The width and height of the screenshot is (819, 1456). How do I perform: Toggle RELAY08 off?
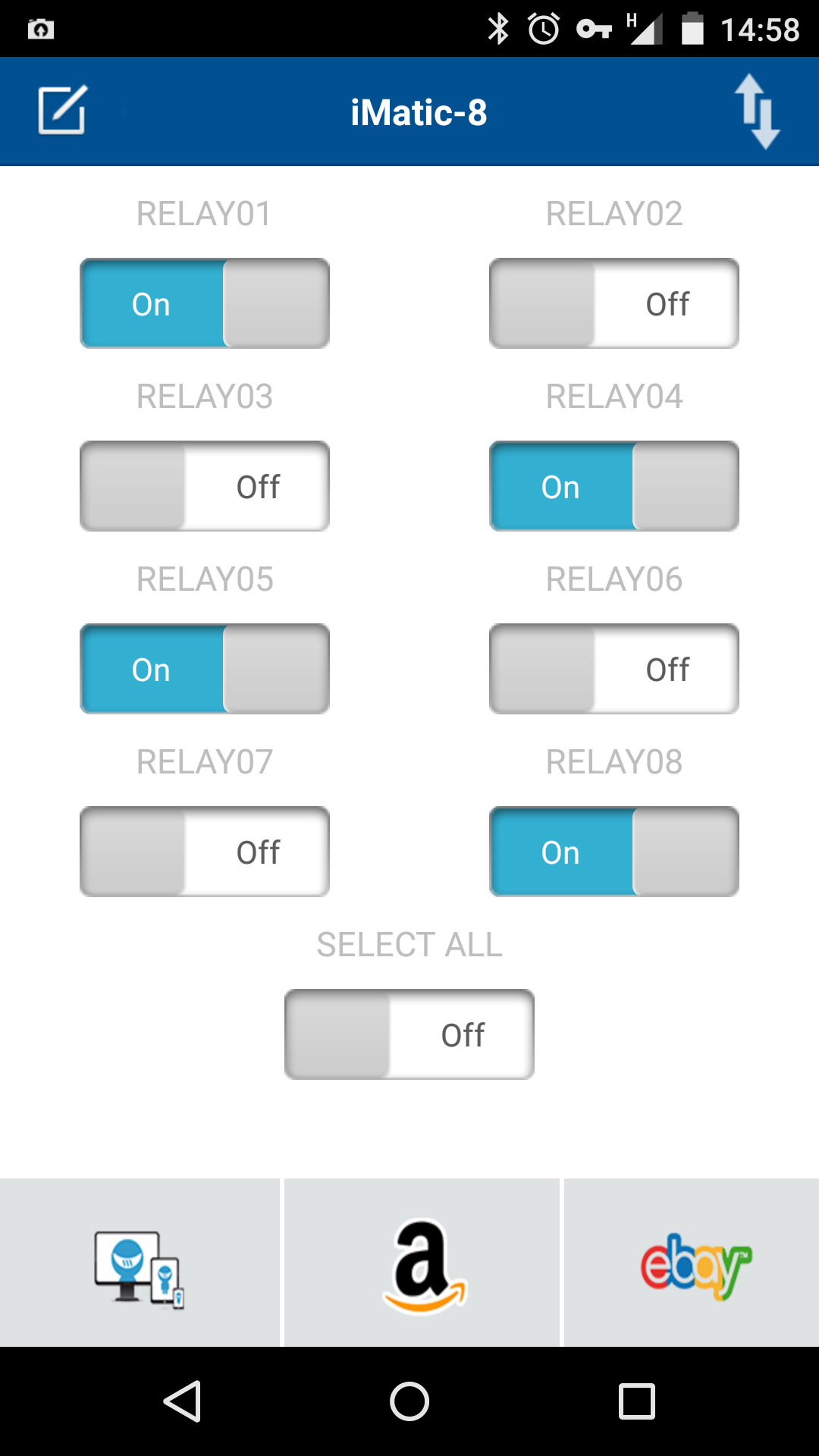point(614,852)
